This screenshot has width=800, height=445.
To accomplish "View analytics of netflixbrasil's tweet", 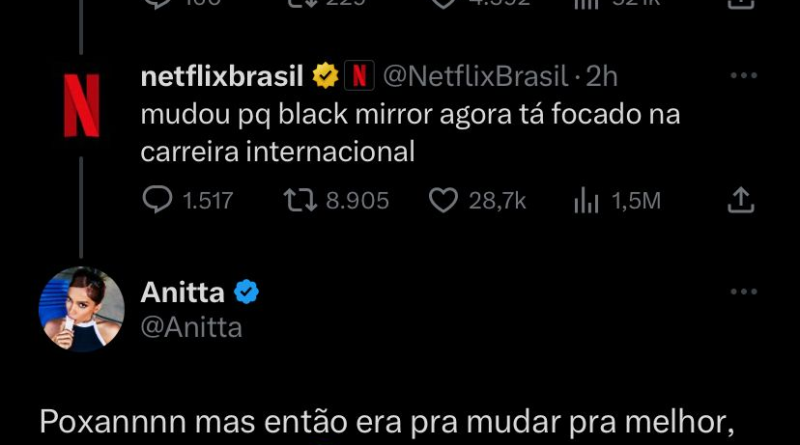I will click(586, 201).
